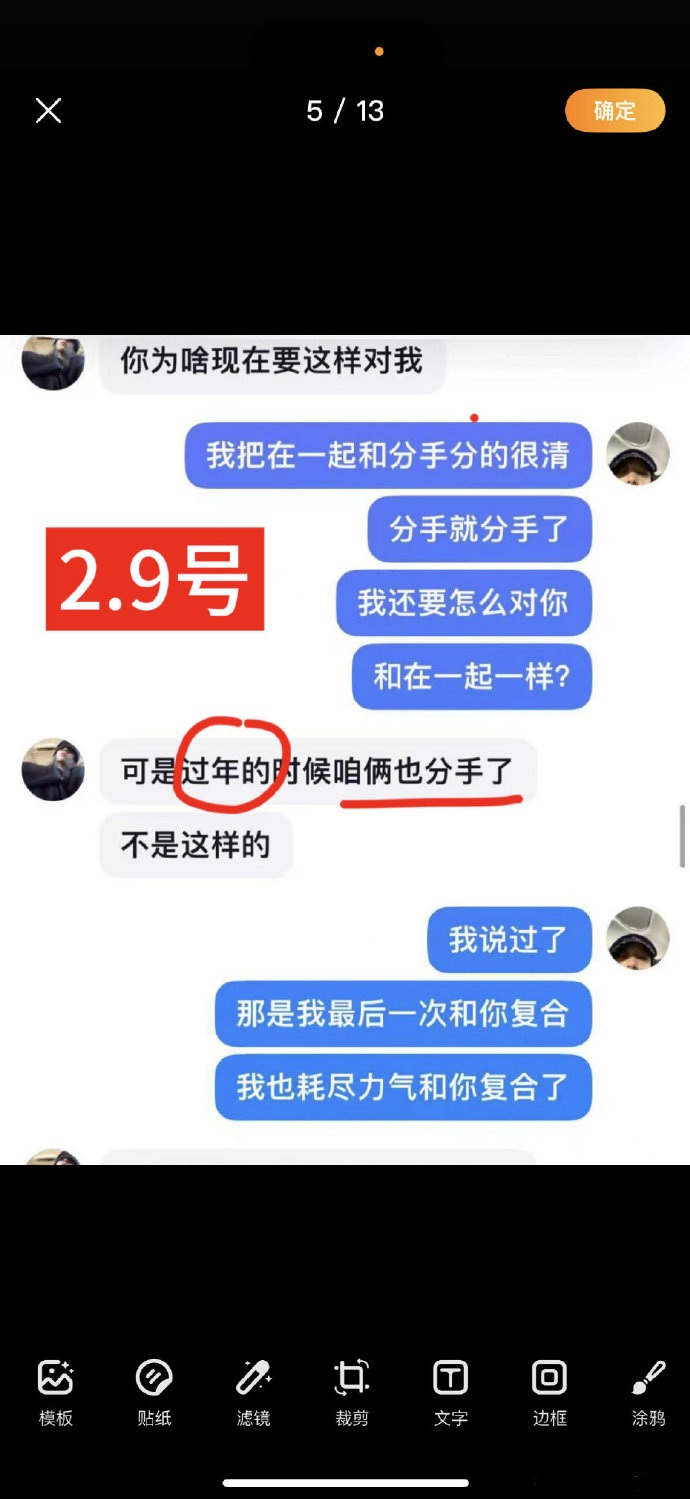690x1499 pixels.
Task: Add text with 文字 tool
Action: pyautogui.click(x=450, y=1390)
